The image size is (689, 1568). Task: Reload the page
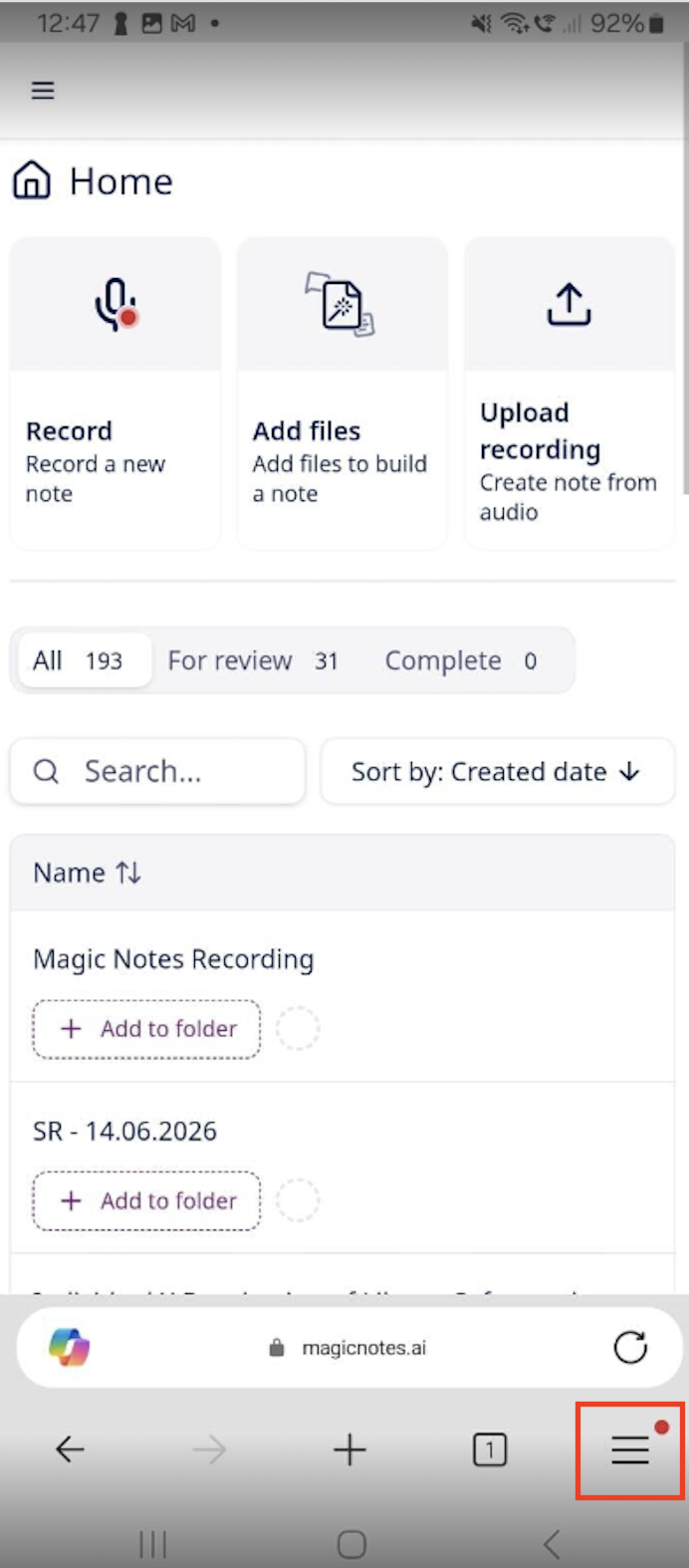click(630, 1348)
